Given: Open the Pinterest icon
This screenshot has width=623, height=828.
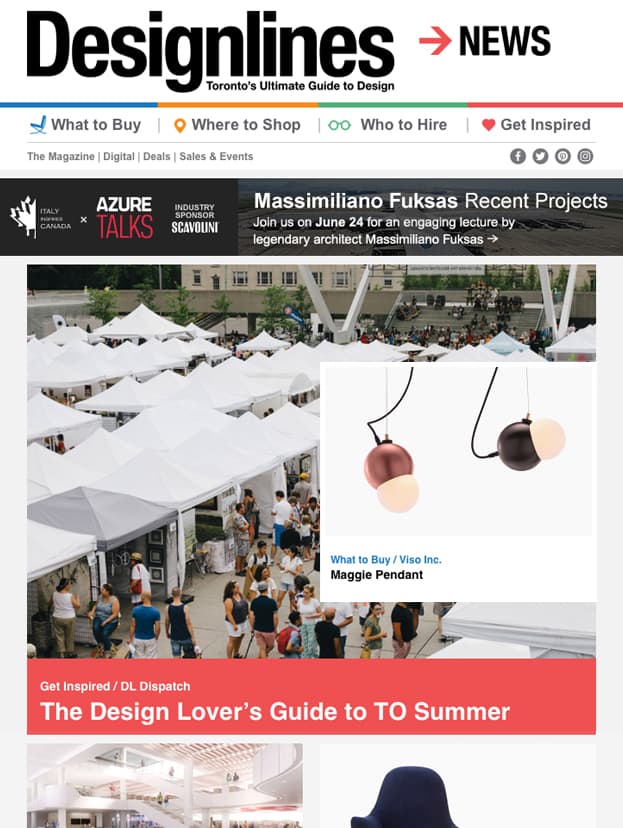Looking at the screenshot, I should tap(563, 156).
